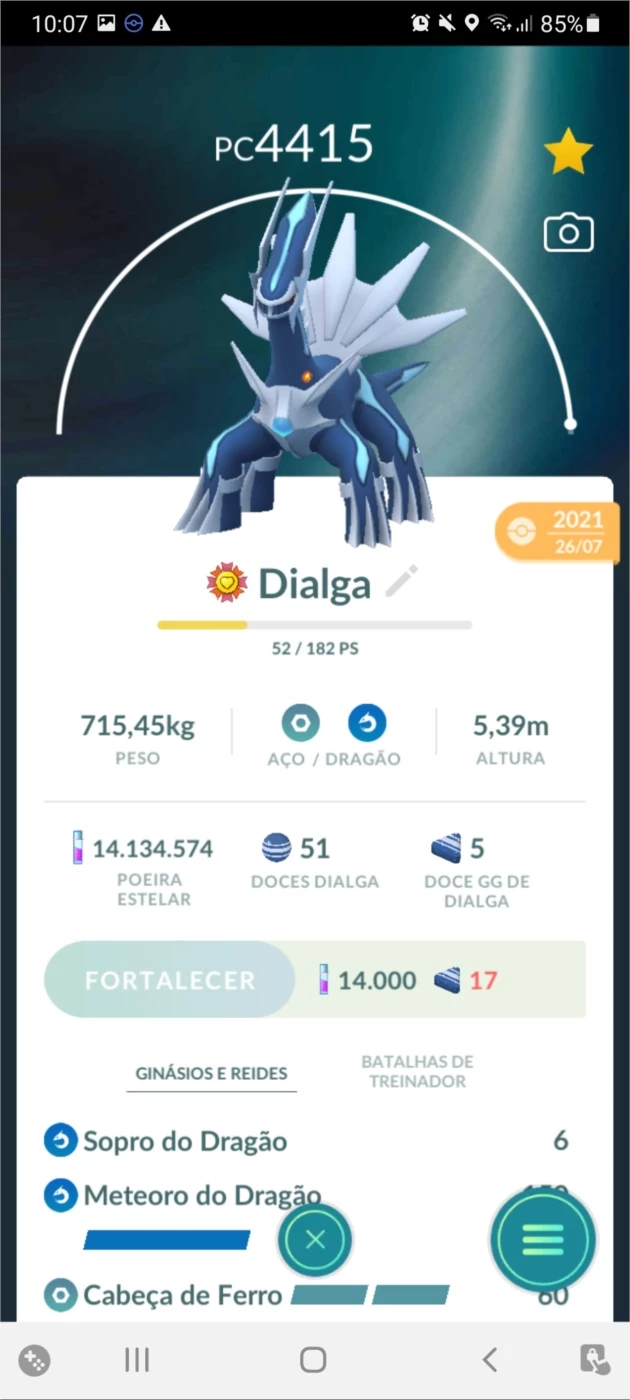630x1400 pixels.
Task: Switch to Ginásios e Reides tab
Action: tap(212, 1073)
